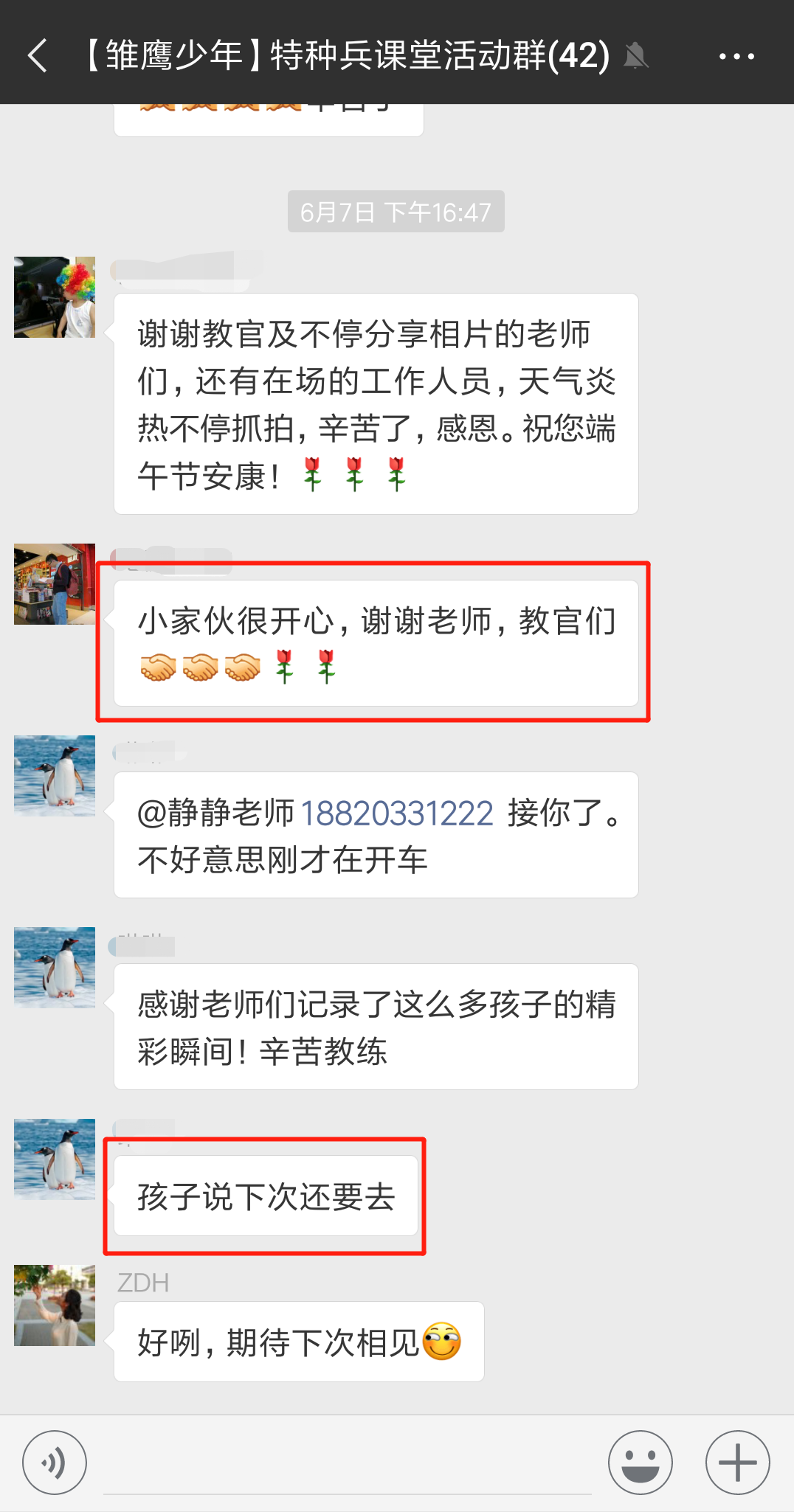Screen dimensions: 794x1512
Task: Open the chat info overflow menu
Action: pyautogui.click(x=736, y=56)
